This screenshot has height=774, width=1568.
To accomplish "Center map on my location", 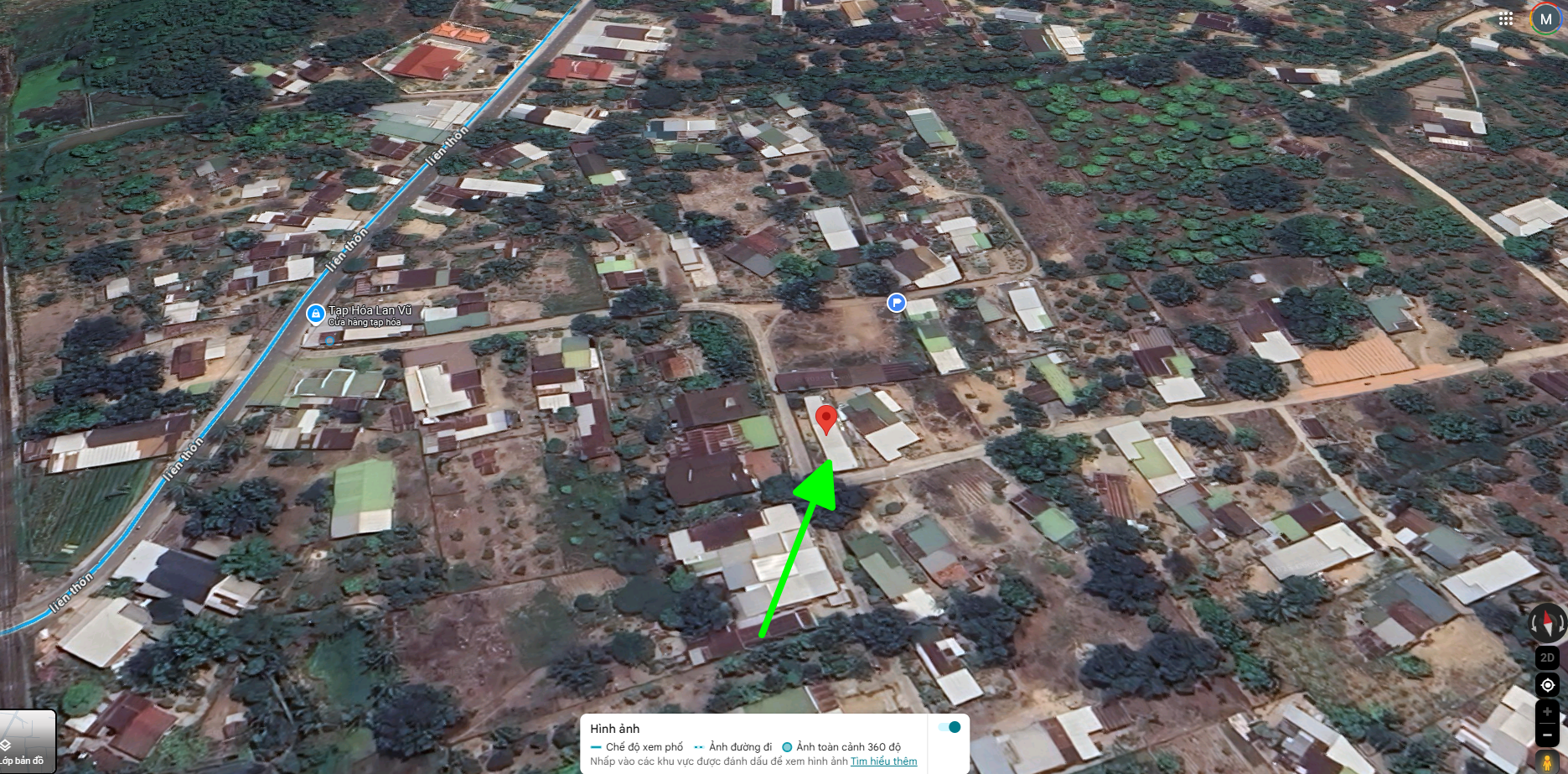I will [1547, 685].
